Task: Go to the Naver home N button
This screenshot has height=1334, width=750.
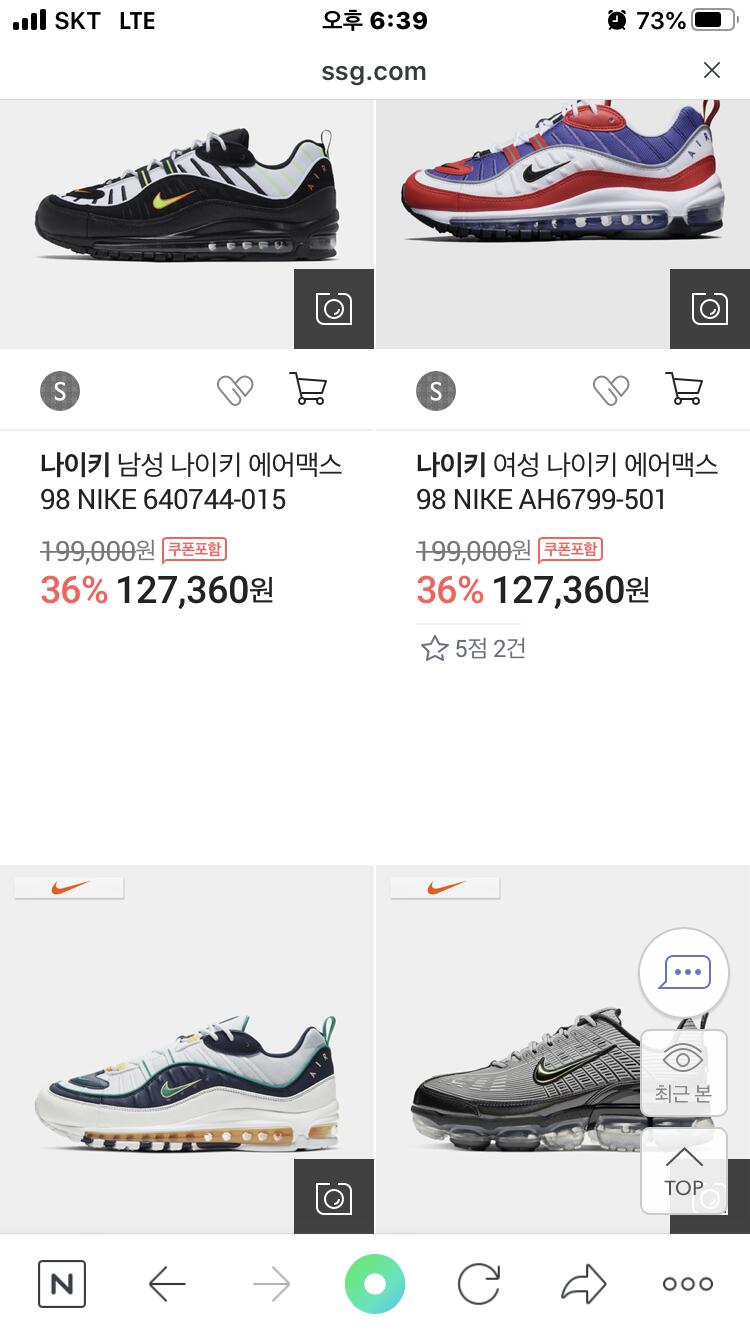Action: tap(62, 1284)
